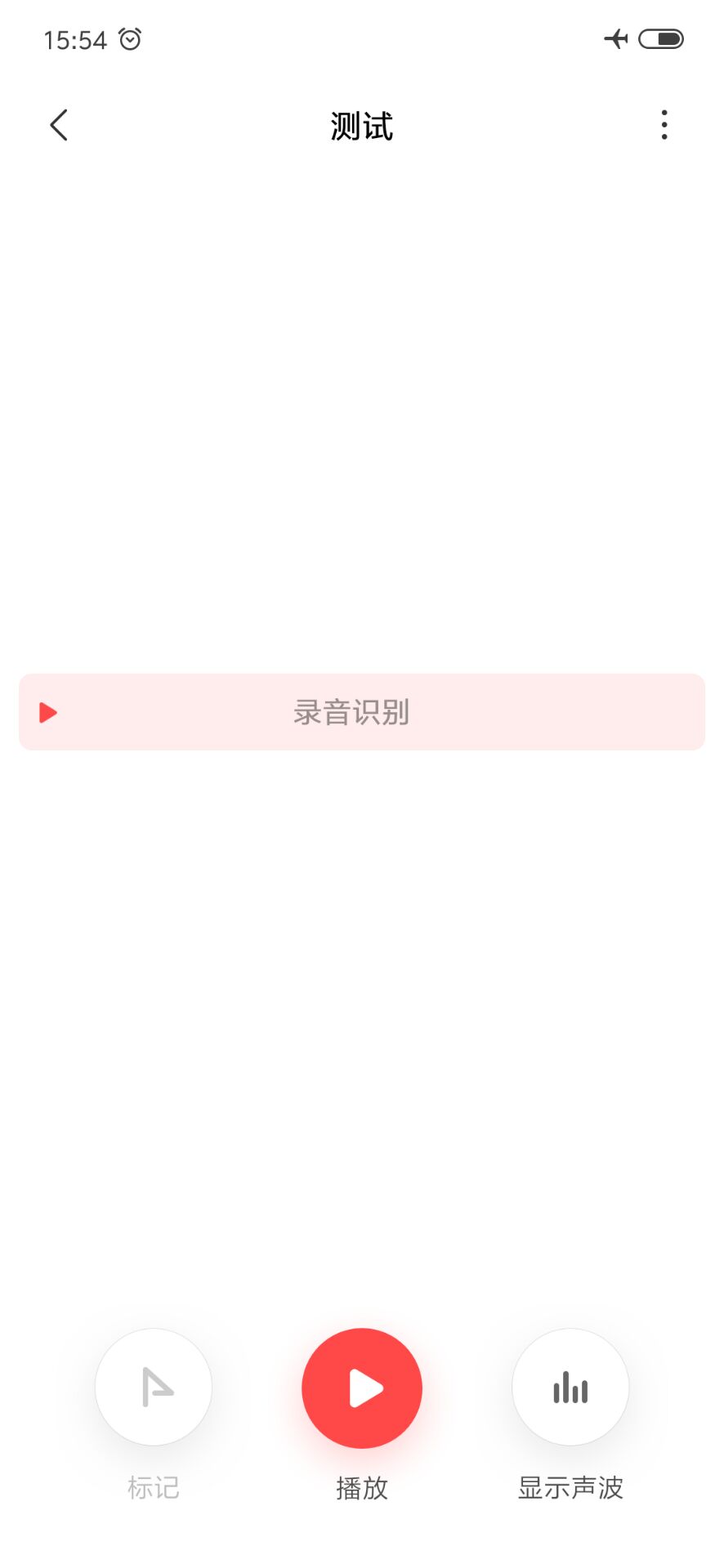Tap the alarm clock icon in the status bar
The image size is (724, 1568).
[x=131, y=38]
